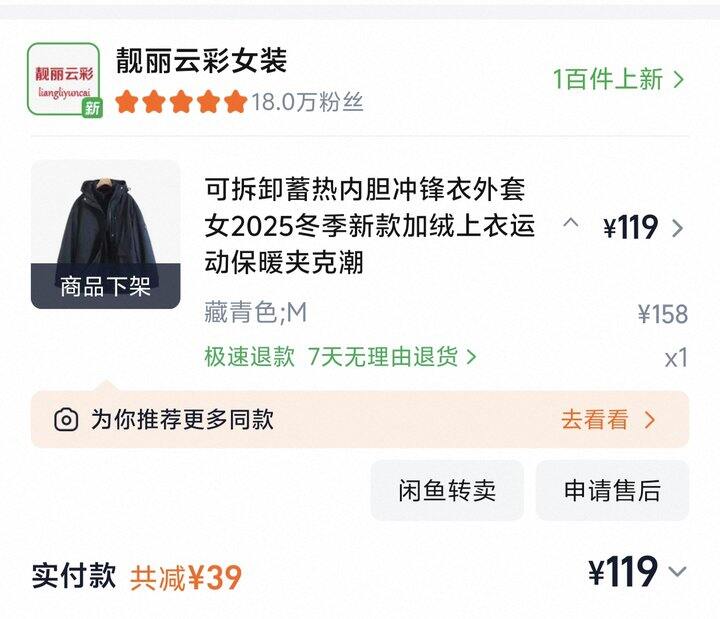The height and width of the screenshot is (619, 720).
Task: Expand the ¥119 item price details
Action: 677,228
